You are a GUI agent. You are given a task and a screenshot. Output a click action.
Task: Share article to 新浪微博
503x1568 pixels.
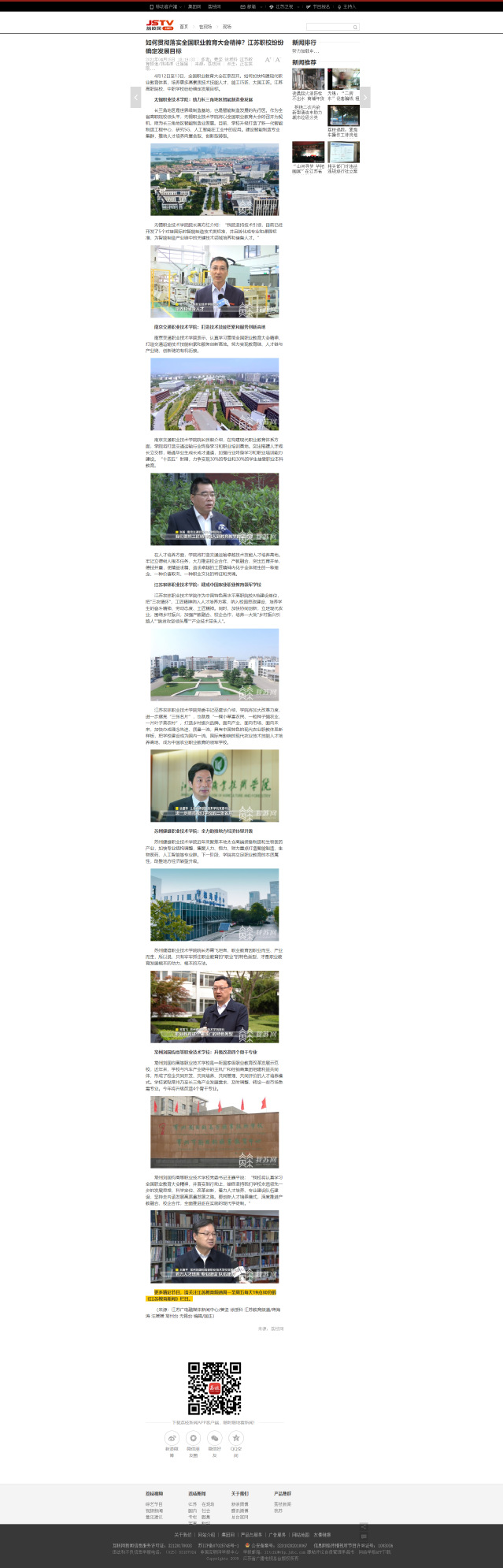tap(172, 1438)
